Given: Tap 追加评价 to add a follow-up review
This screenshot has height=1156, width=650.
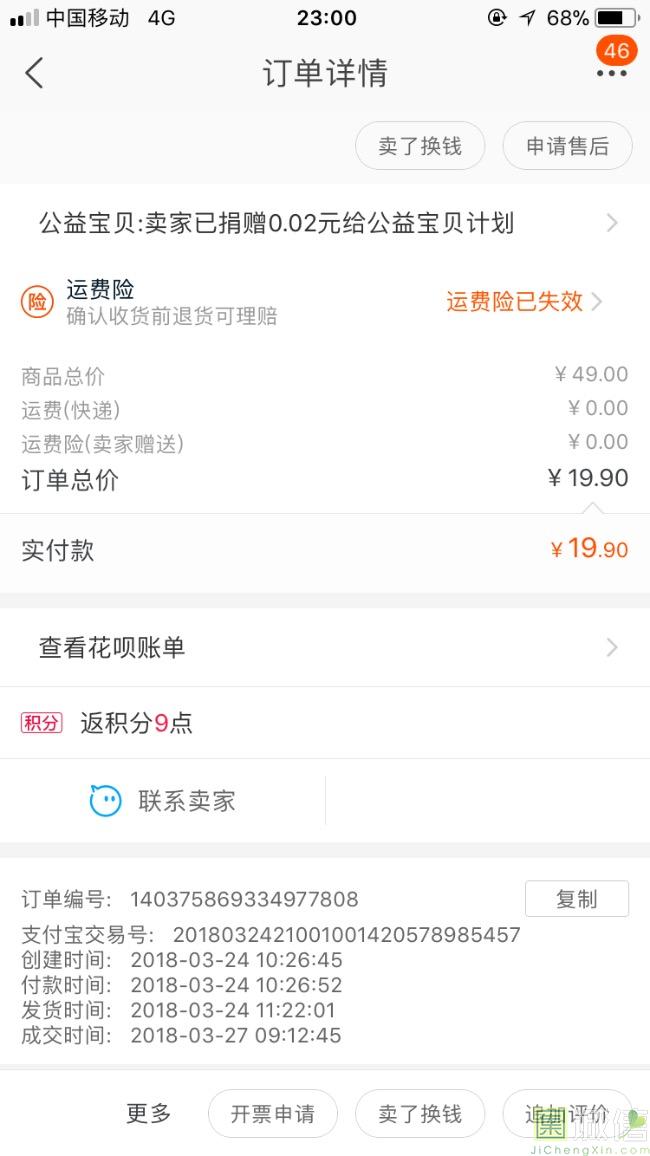Looking at the screenshot, I should pyautogui.click(x=567, y=1113).
